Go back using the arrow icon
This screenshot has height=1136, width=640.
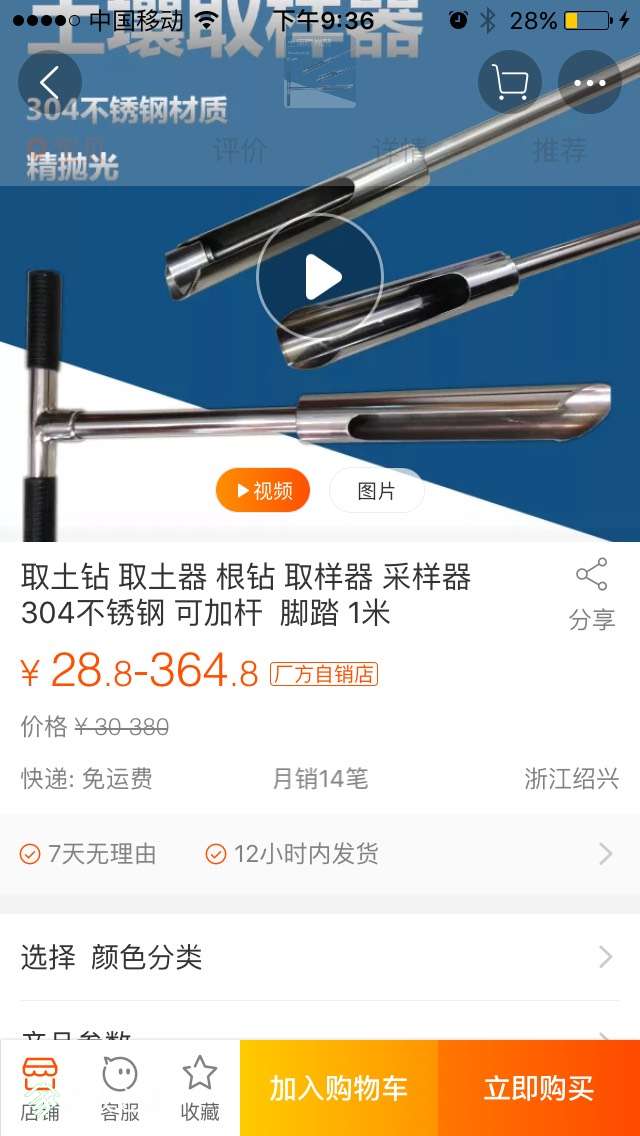click(50, 82)
